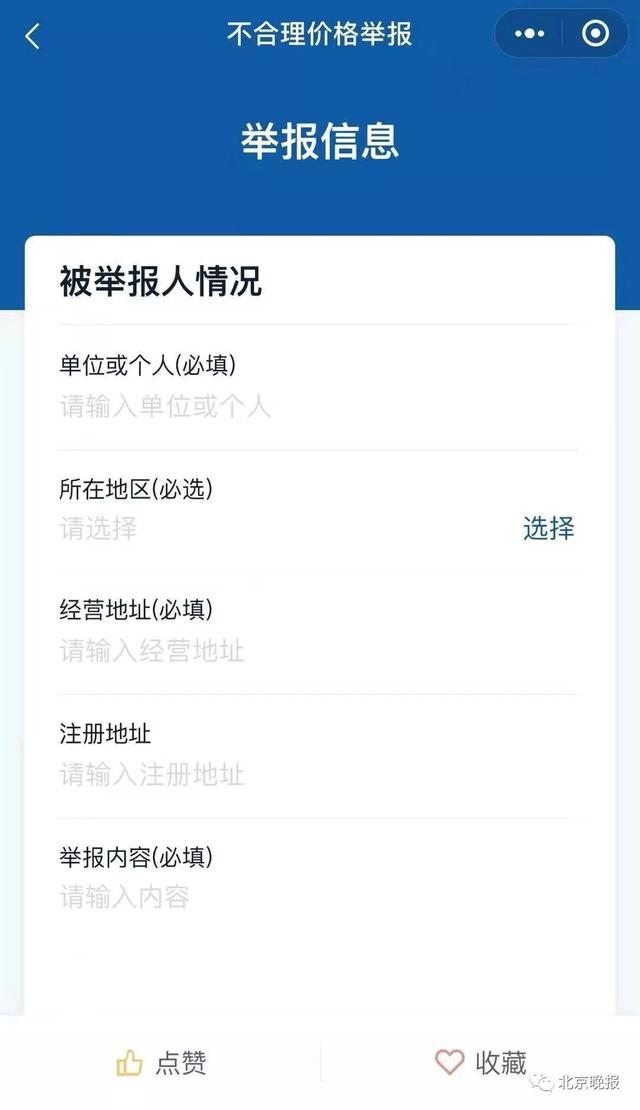Like with the 点赞 button
Image resolution: width=640 pixels, height=1110 pixels.
coord(161,1062)
